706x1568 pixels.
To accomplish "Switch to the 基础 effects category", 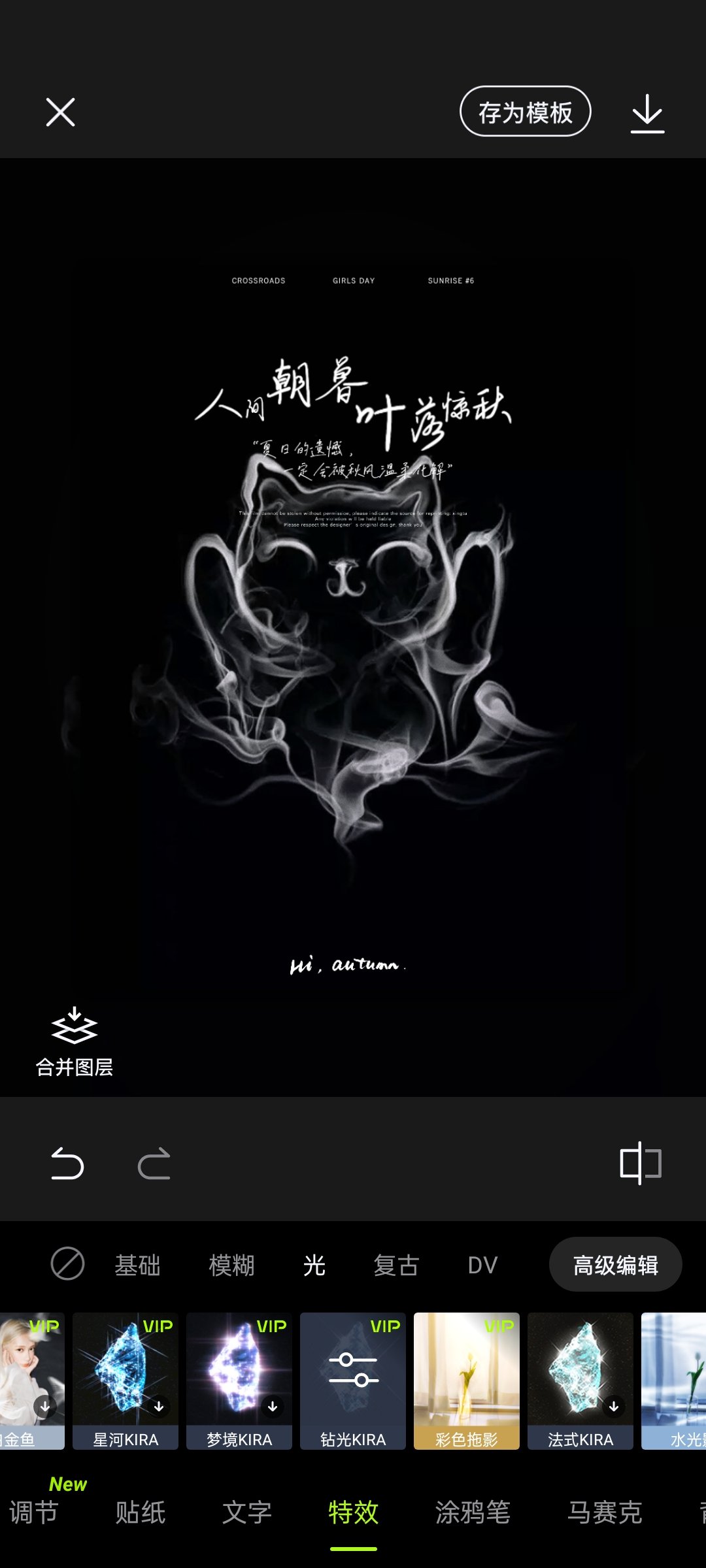I will coord(137,1265).
